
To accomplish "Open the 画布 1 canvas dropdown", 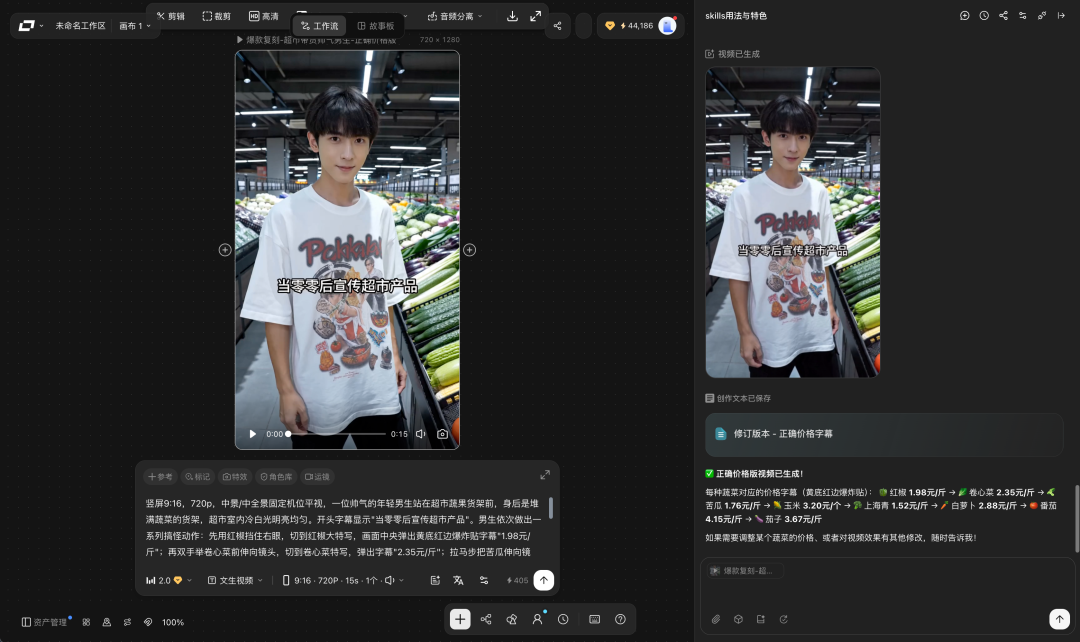I will [134, 25].
